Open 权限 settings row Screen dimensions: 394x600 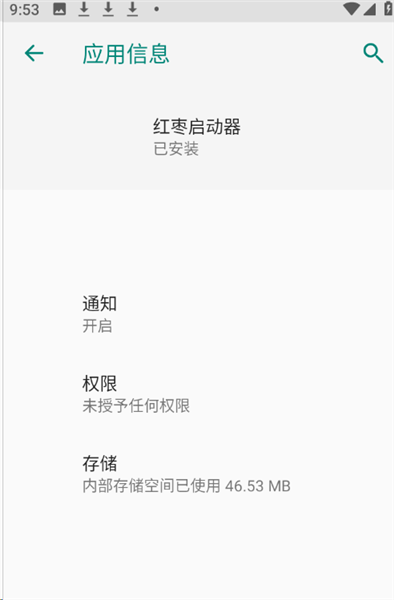point(199,395)
